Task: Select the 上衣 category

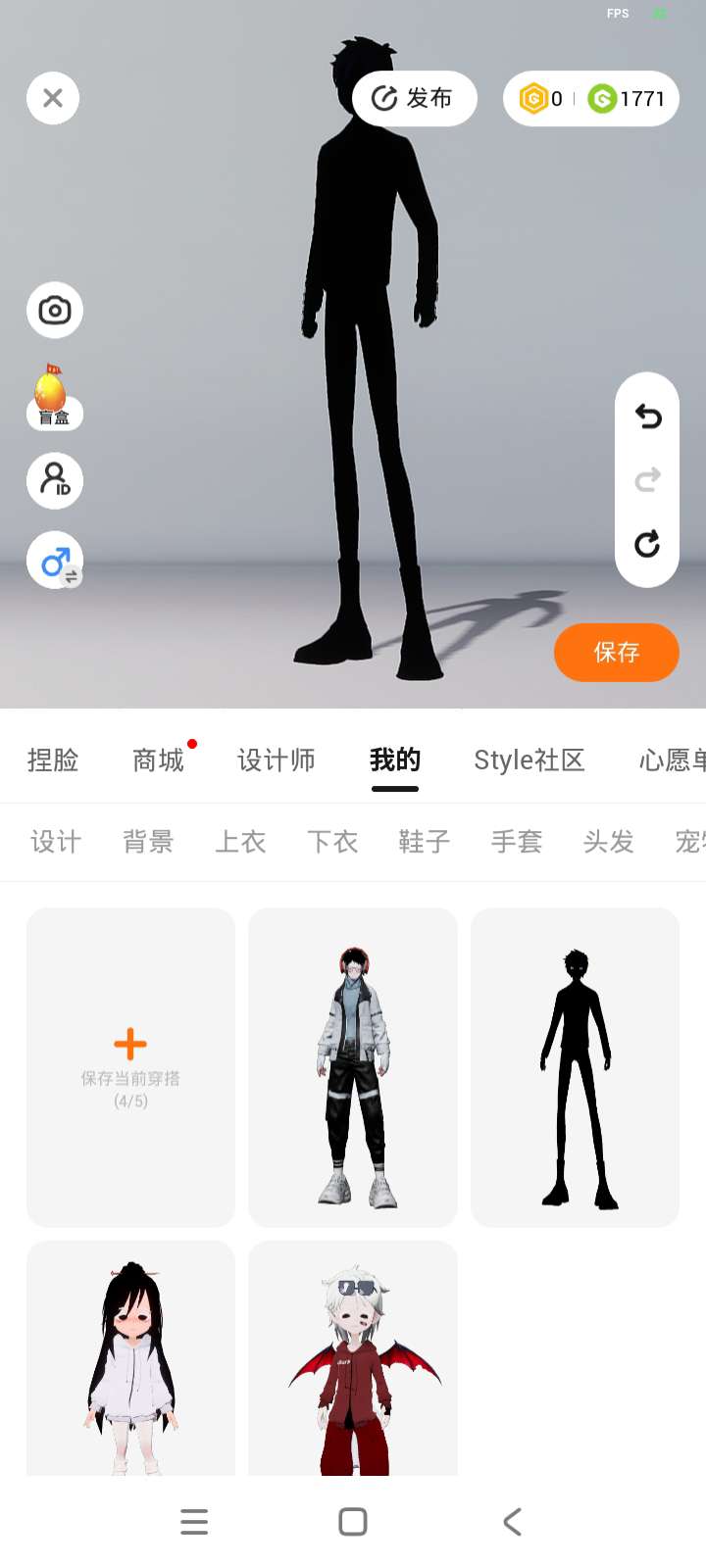Action: 240,842
